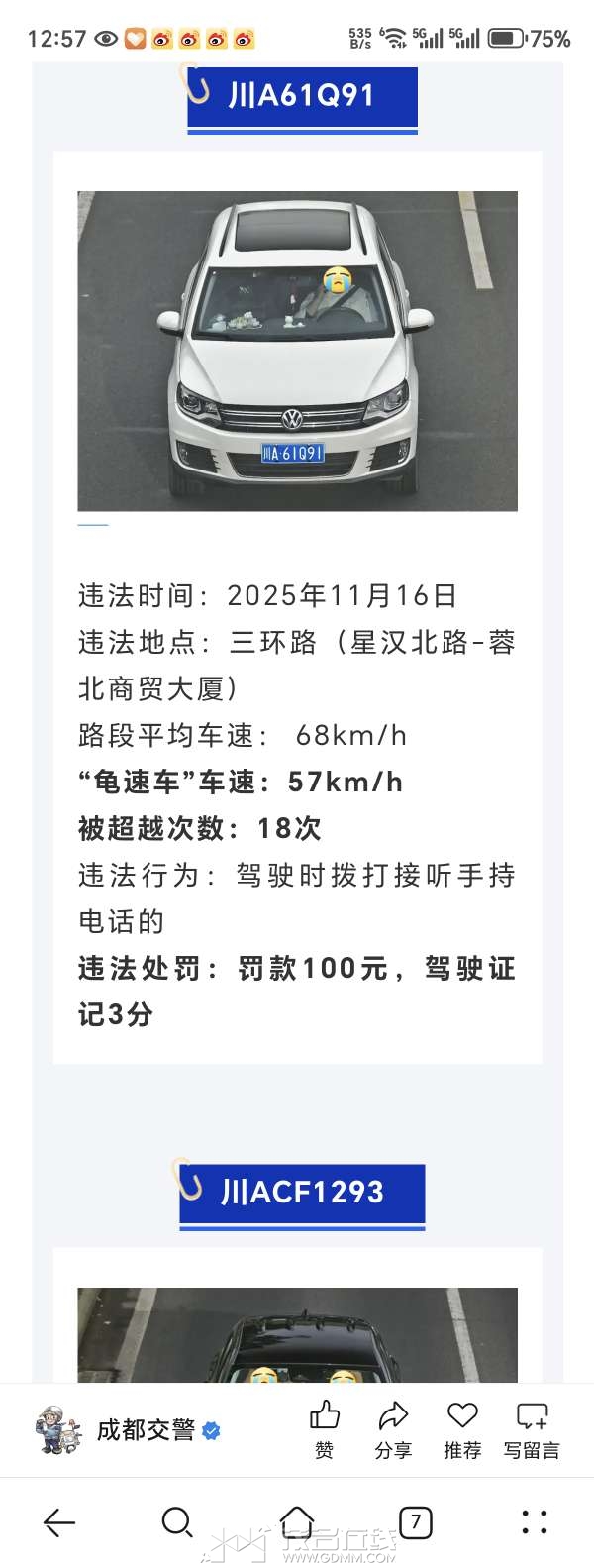
Task: Write a comment via 写留言
Action: [x=532, y=1429]
